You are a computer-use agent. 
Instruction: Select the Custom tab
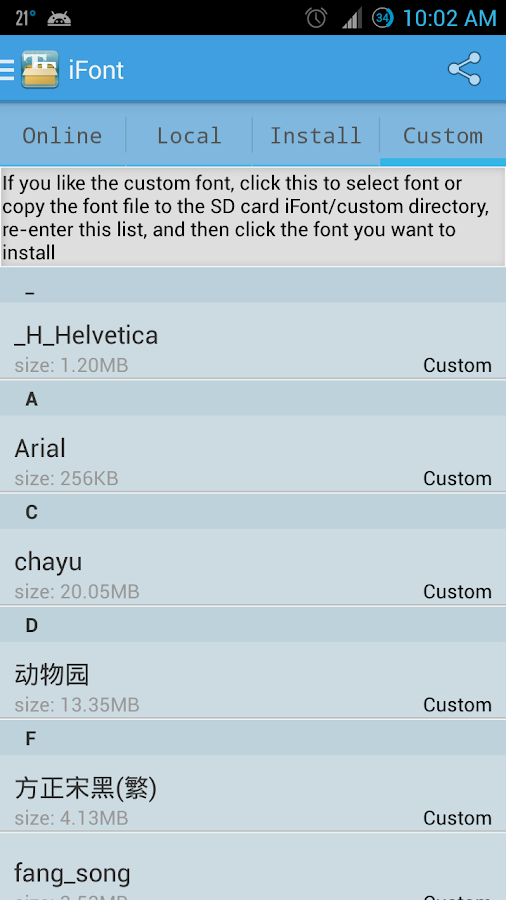[443, 135]
